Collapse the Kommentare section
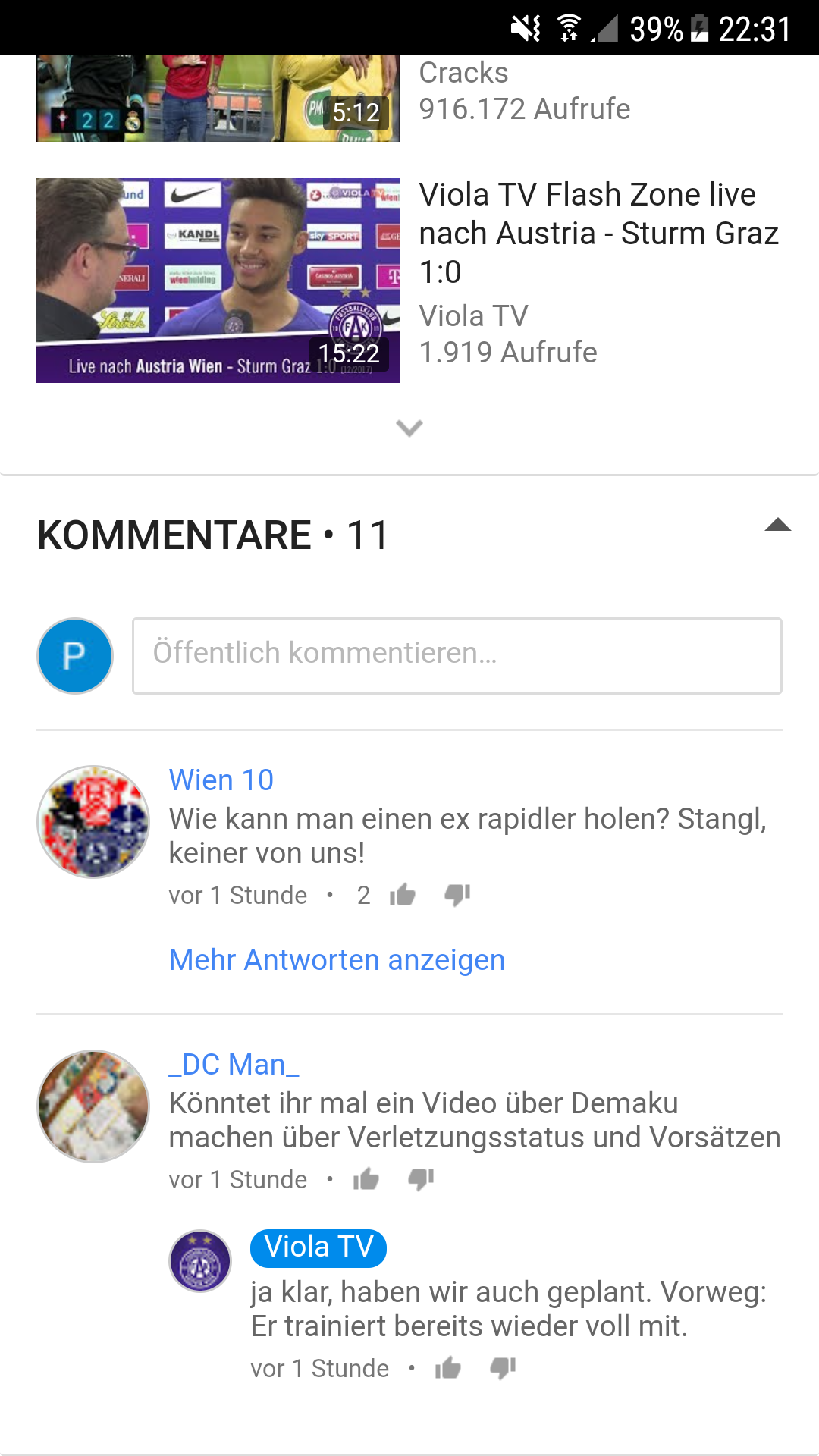The height and width of the screenshot is (1456, 819). pos(778,525)
